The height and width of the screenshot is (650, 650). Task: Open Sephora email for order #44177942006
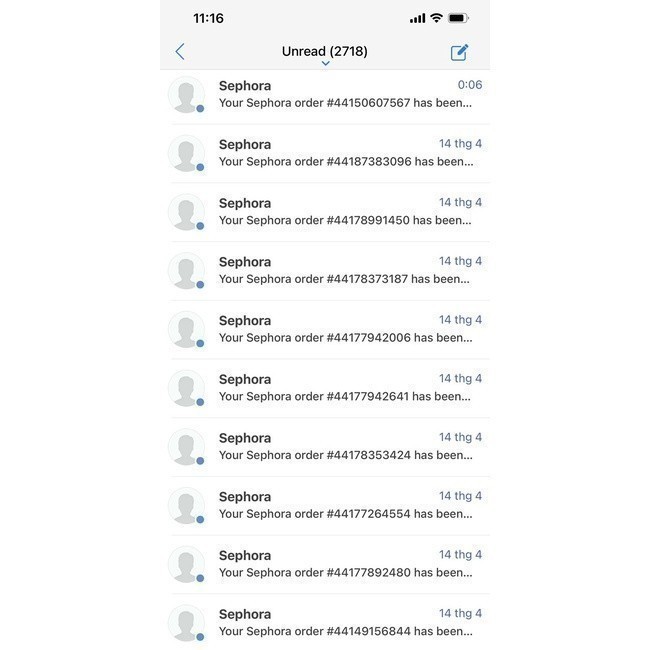345,330
